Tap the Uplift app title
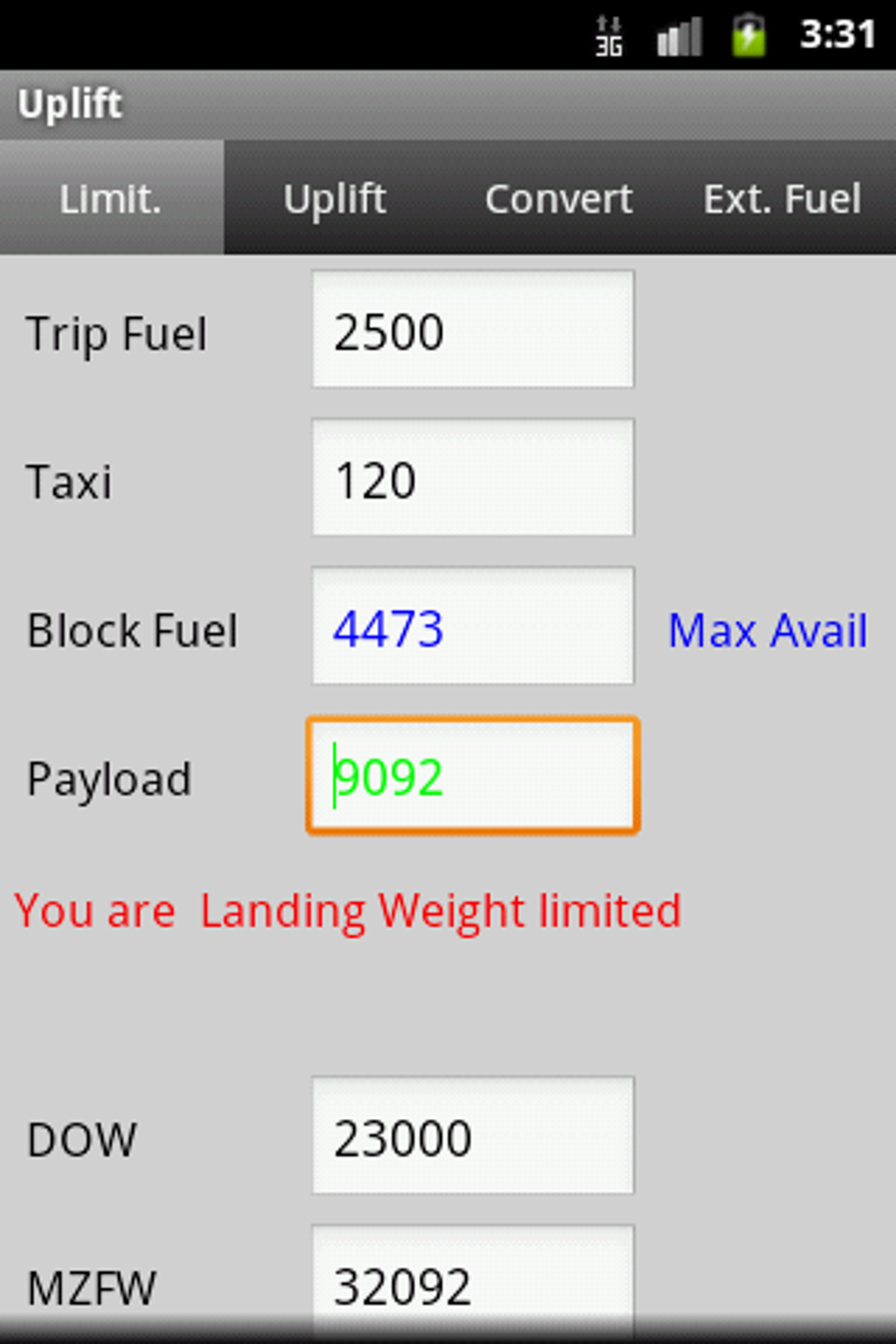This screenshot has height=1344, width=896. click(69, 104)
